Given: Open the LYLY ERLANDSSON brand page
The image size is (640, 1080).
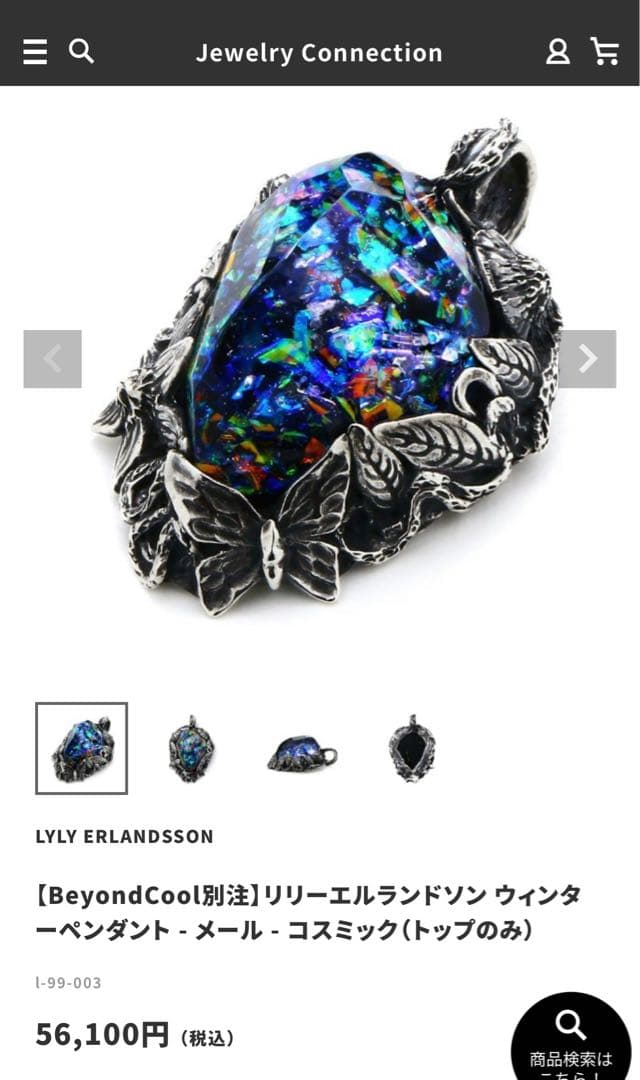Looking at the screenshot, I should click(125, 836).
